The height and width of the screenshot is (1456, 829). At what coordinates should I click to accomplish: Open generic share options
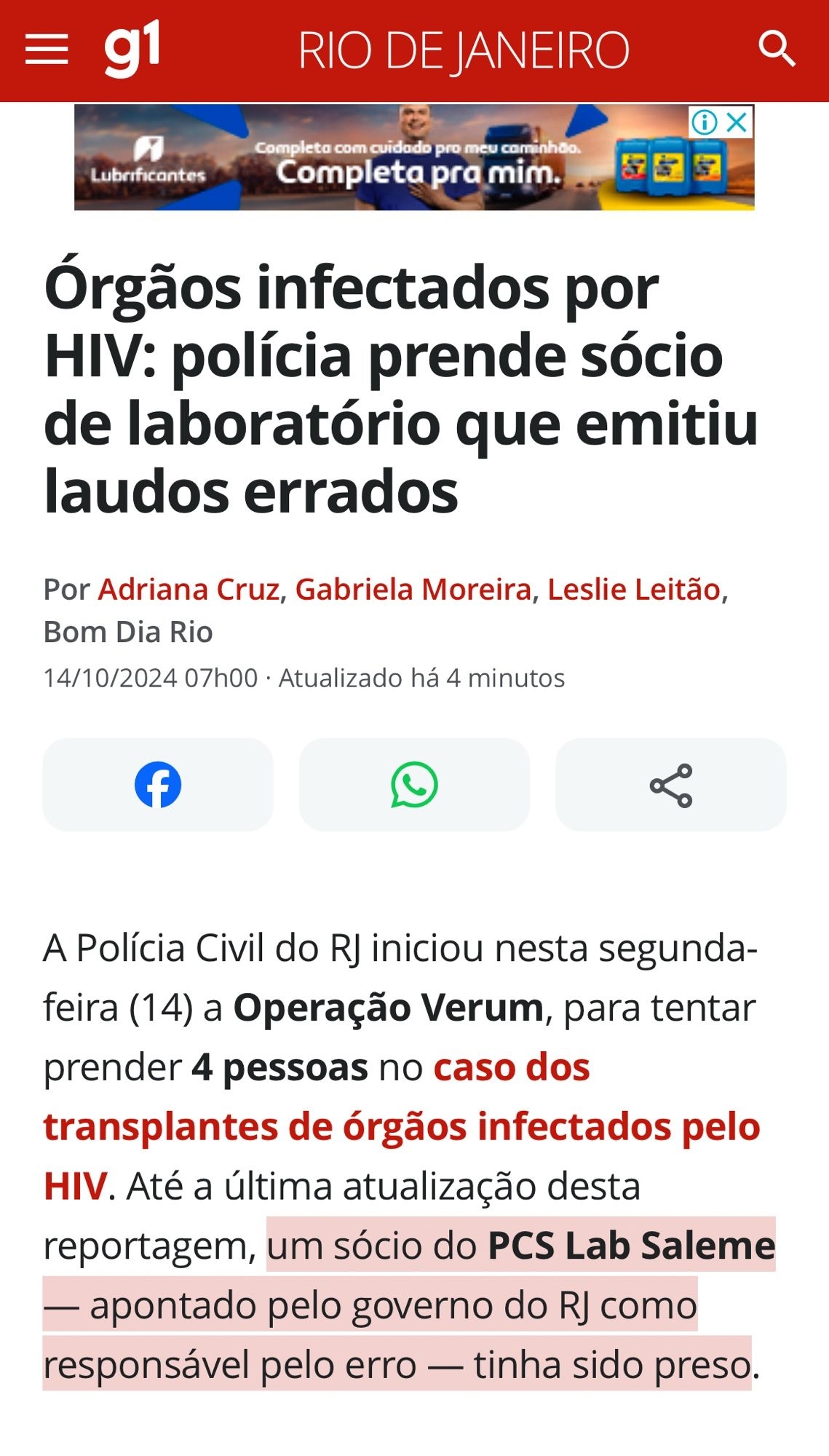670,785
